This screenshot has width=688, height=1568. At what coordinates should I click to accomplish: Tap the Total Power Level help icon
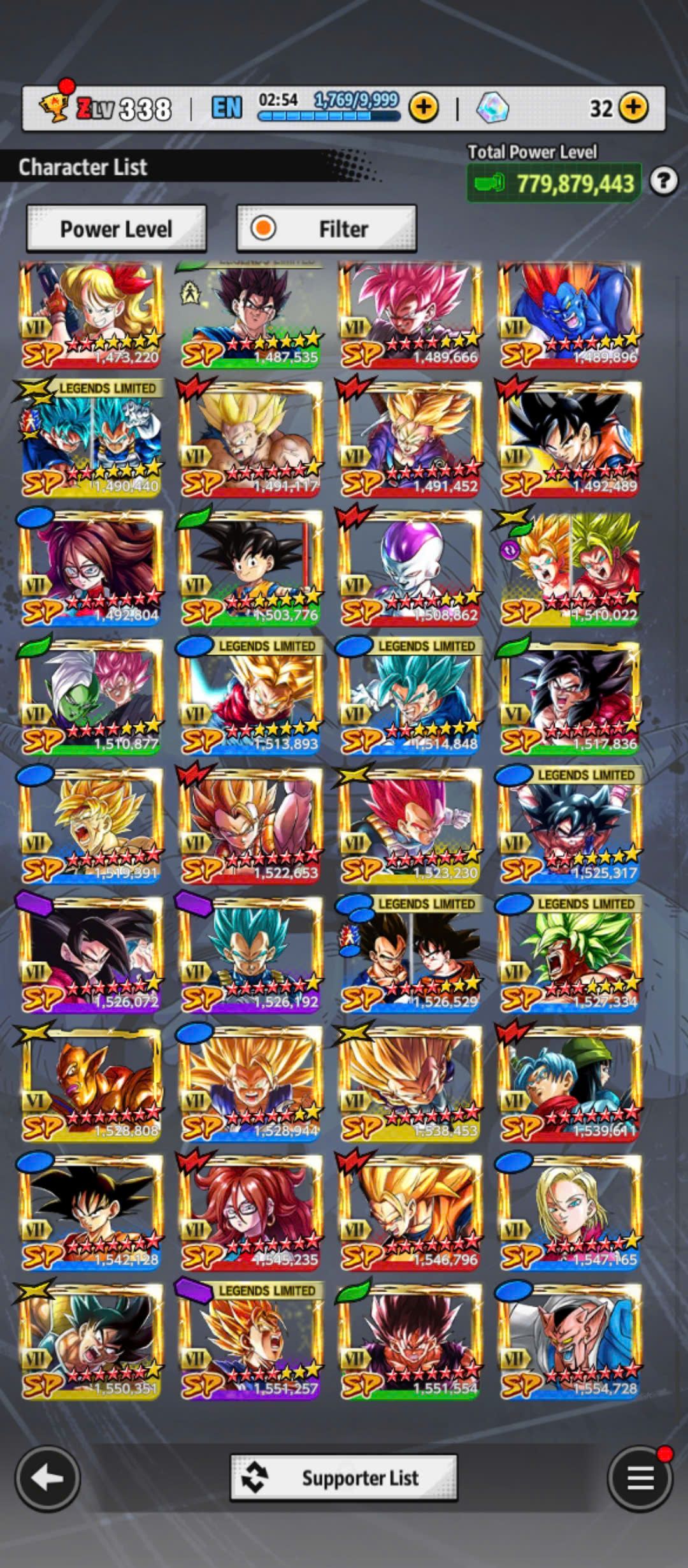(x=663, y=182)
